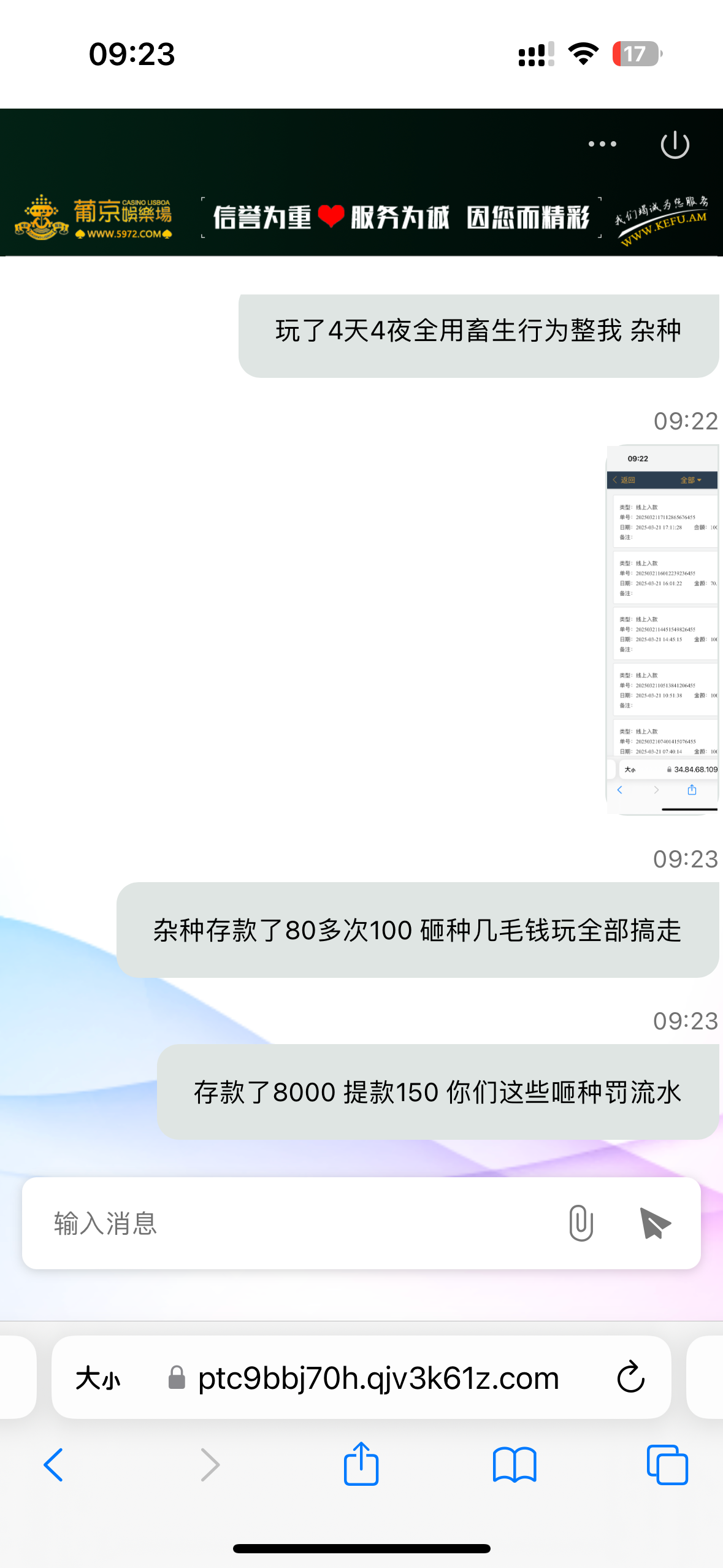Send the message with the arrow icon
Viewport: 723px width, 1568px height.
pyautogui.click(x=654, y=1223)
